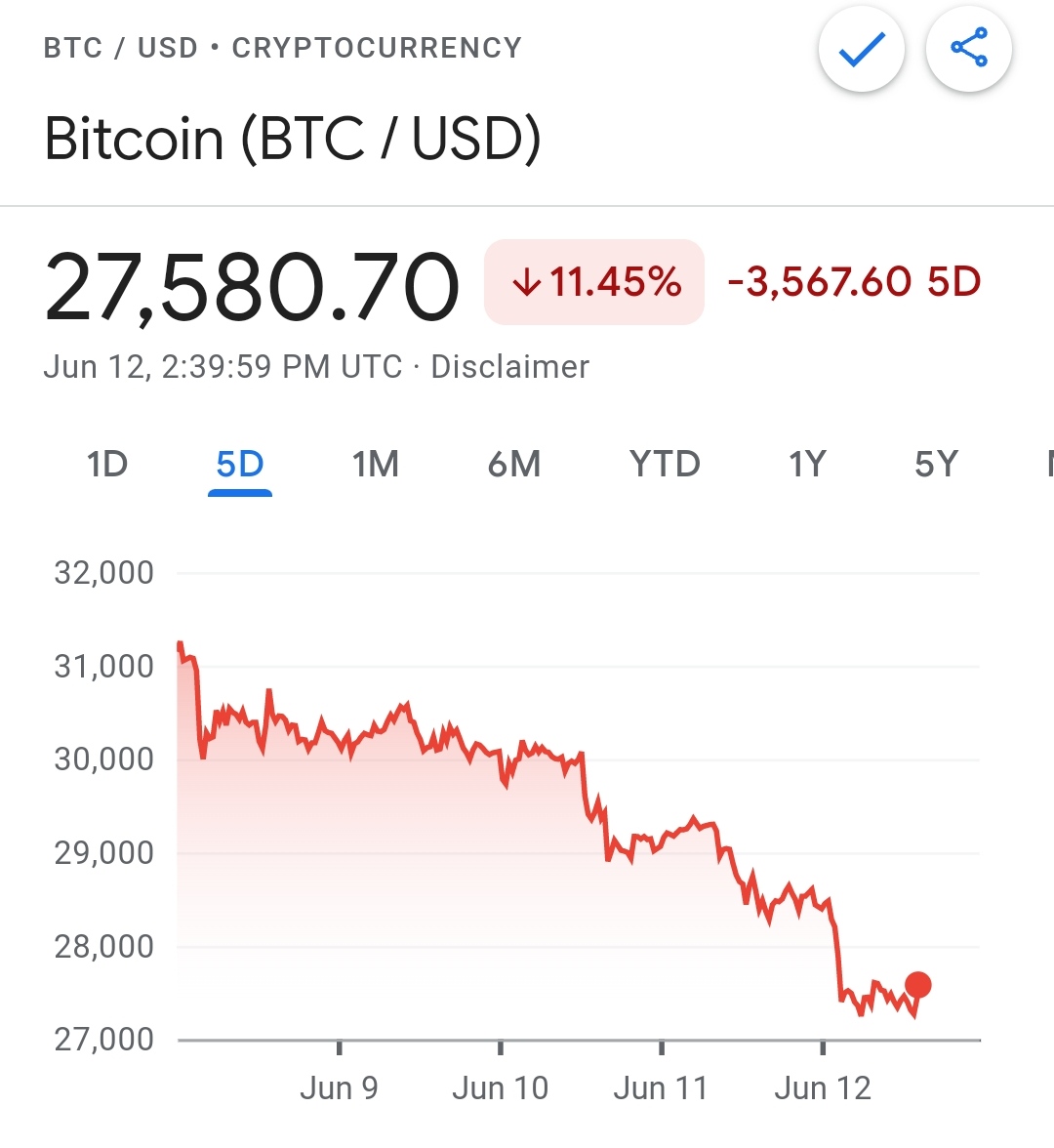This screenshot has width=1054, height=1148.
Task: Switch chart to 6M range
Action: [514, 465]
